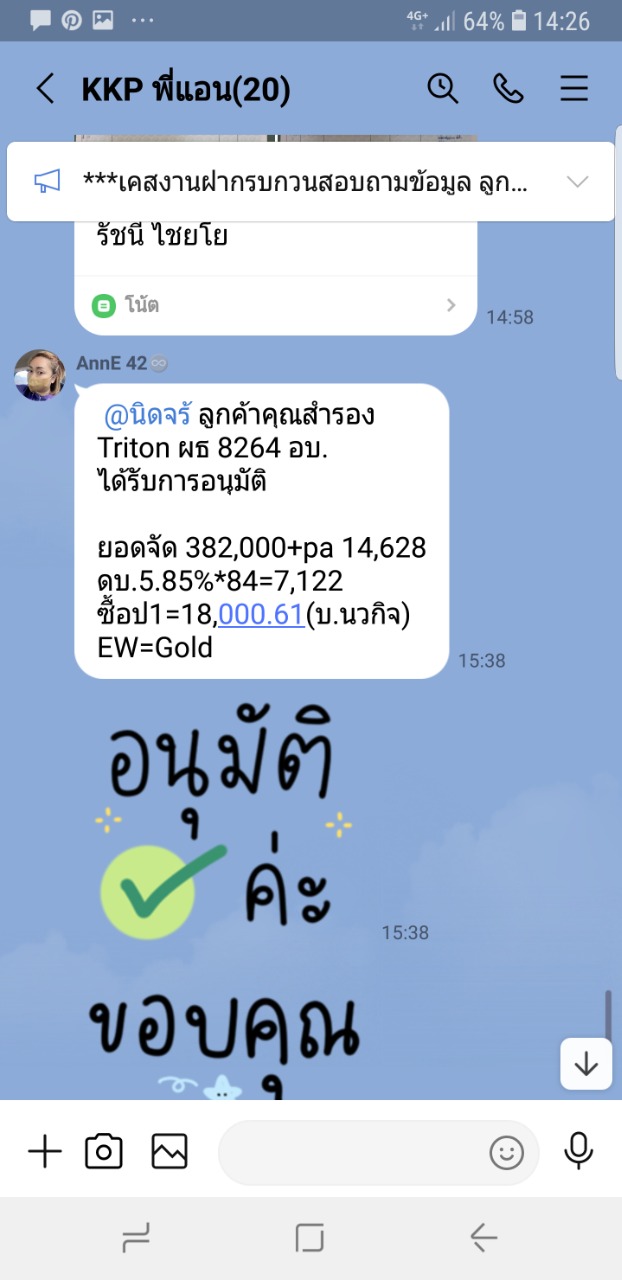Tap the system home button
Screen dimensions: 622x1280
[x=310, y=1239]
